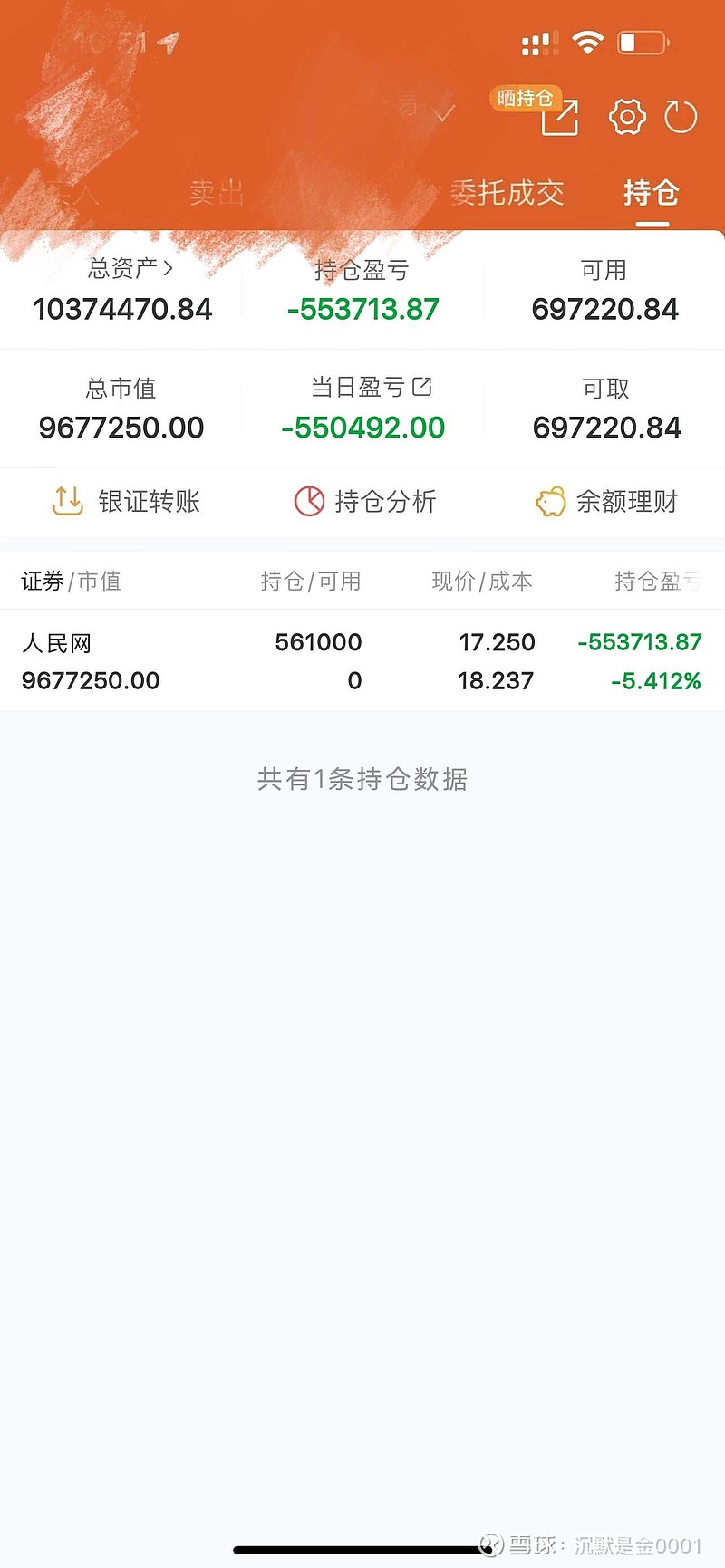Expand the 总资产 details

(x=130, y=268)
